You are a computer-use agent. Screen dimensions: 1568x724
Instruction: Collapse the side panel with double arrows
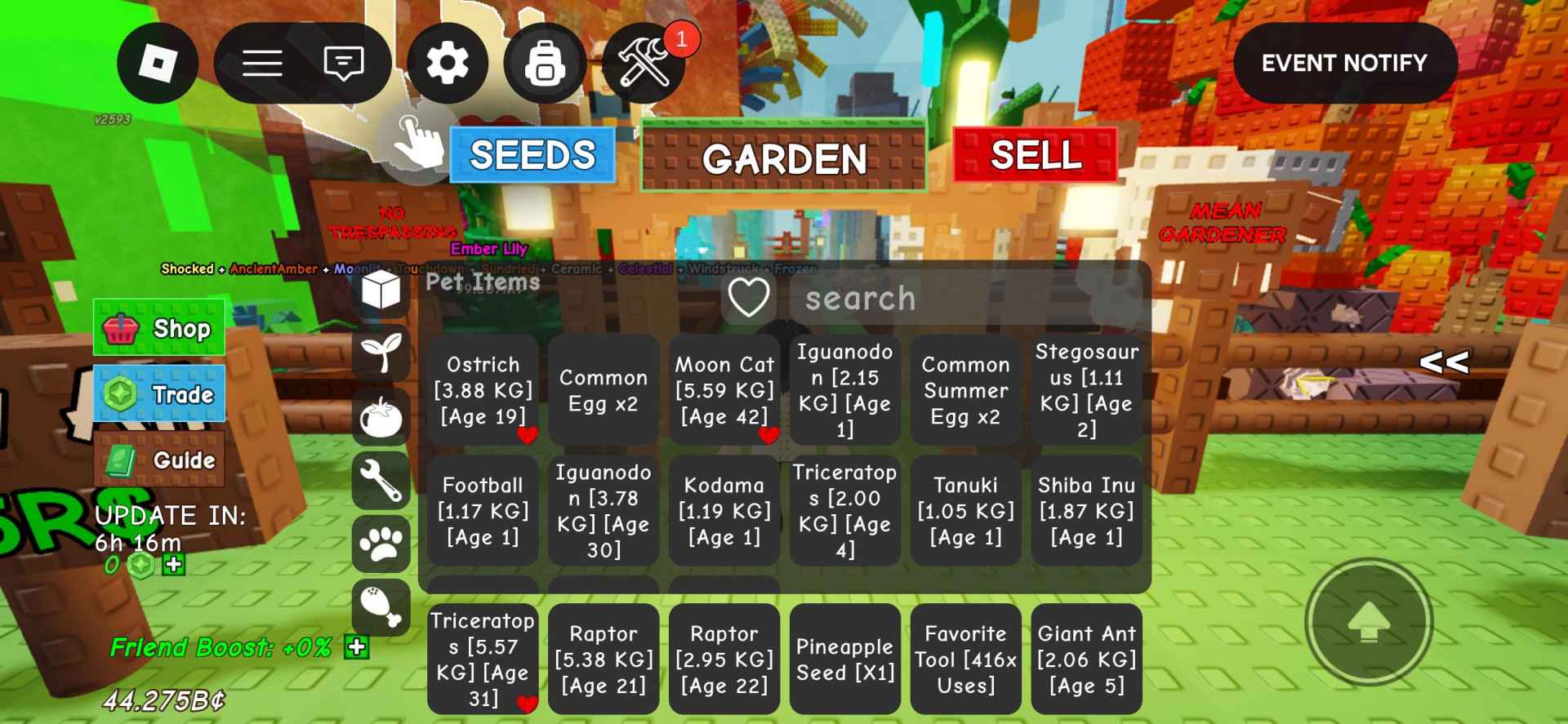(1443, 362)
